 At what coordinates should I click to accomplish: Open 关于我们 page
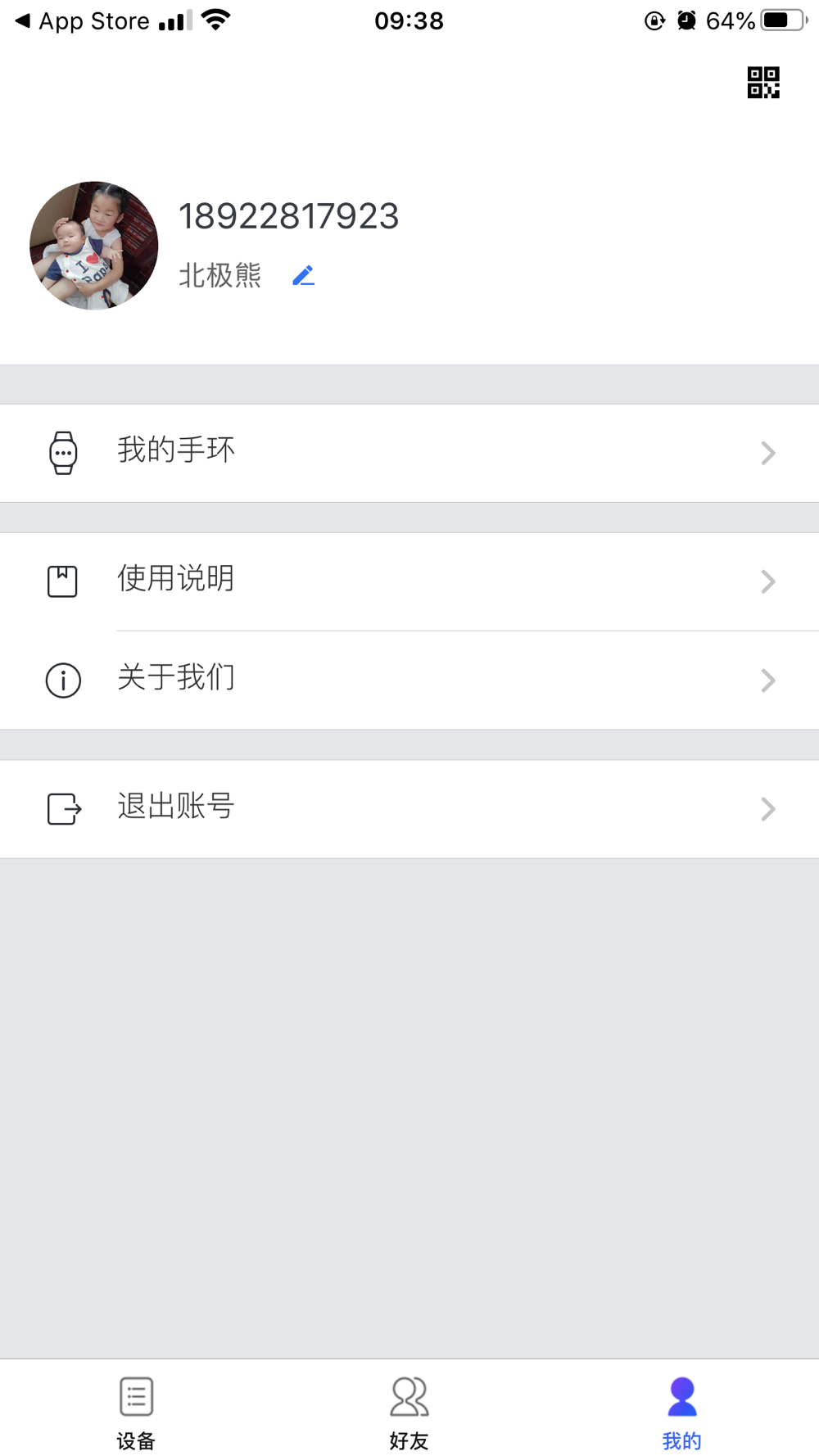point(409,680)
